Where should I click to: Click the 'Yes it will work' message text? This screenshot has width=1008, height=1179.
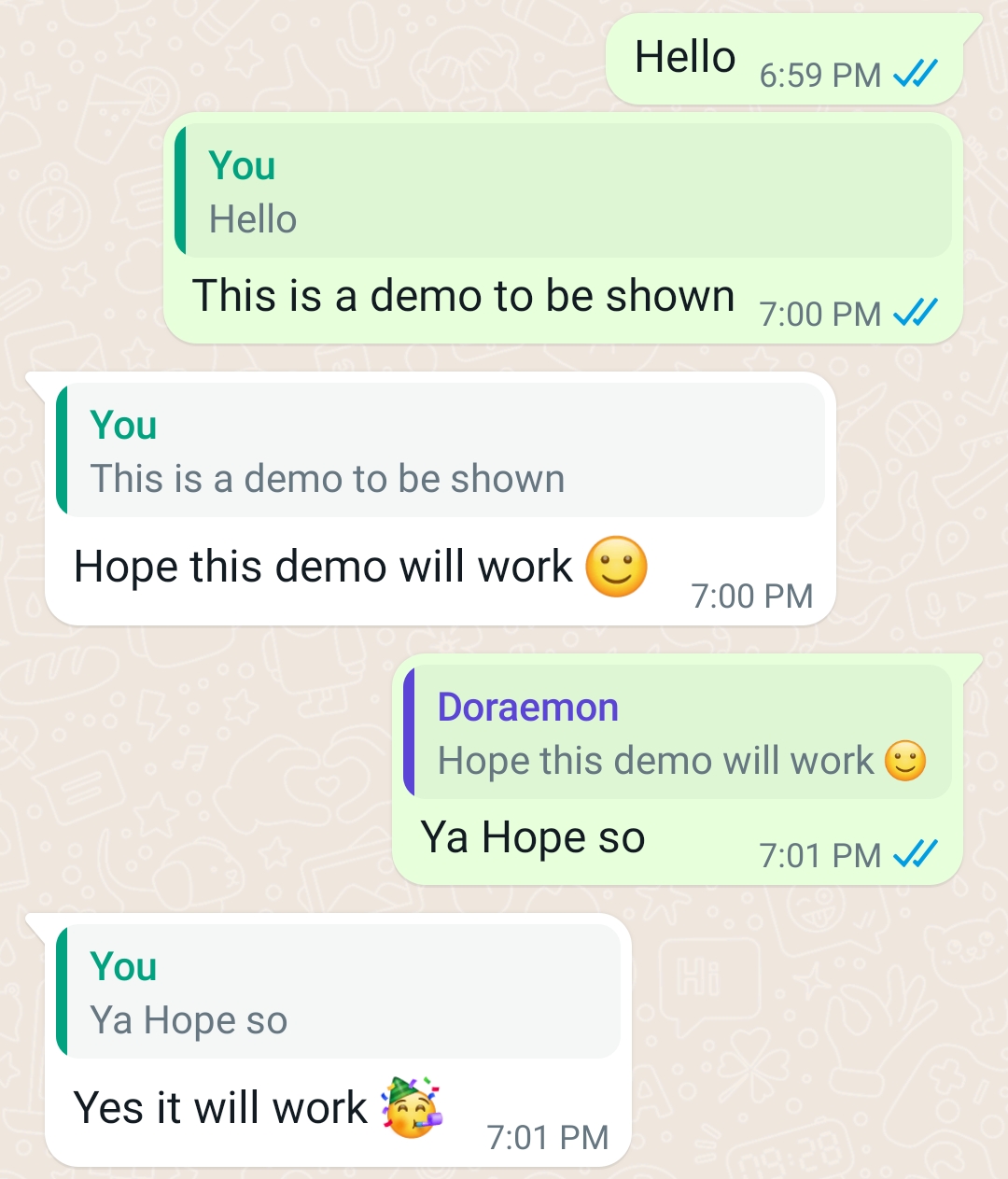tap(219, 1107)
